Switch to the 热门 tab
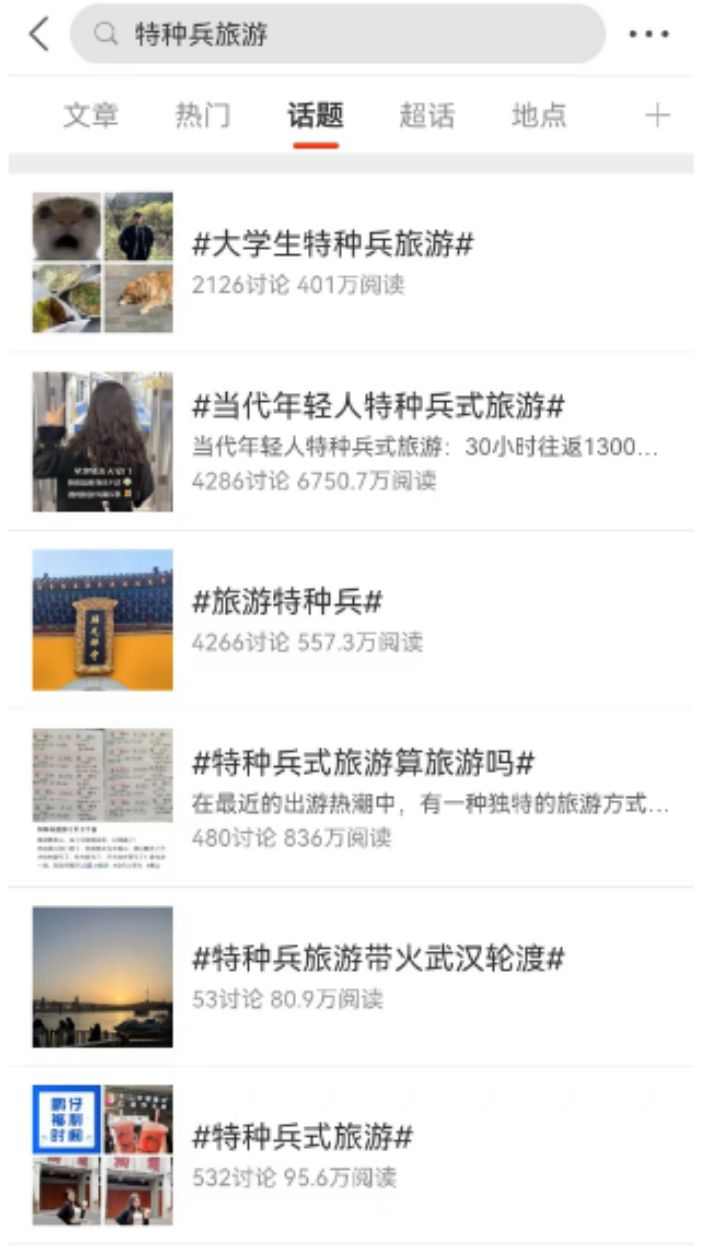The image size is (720, 1249). (202, 115)
